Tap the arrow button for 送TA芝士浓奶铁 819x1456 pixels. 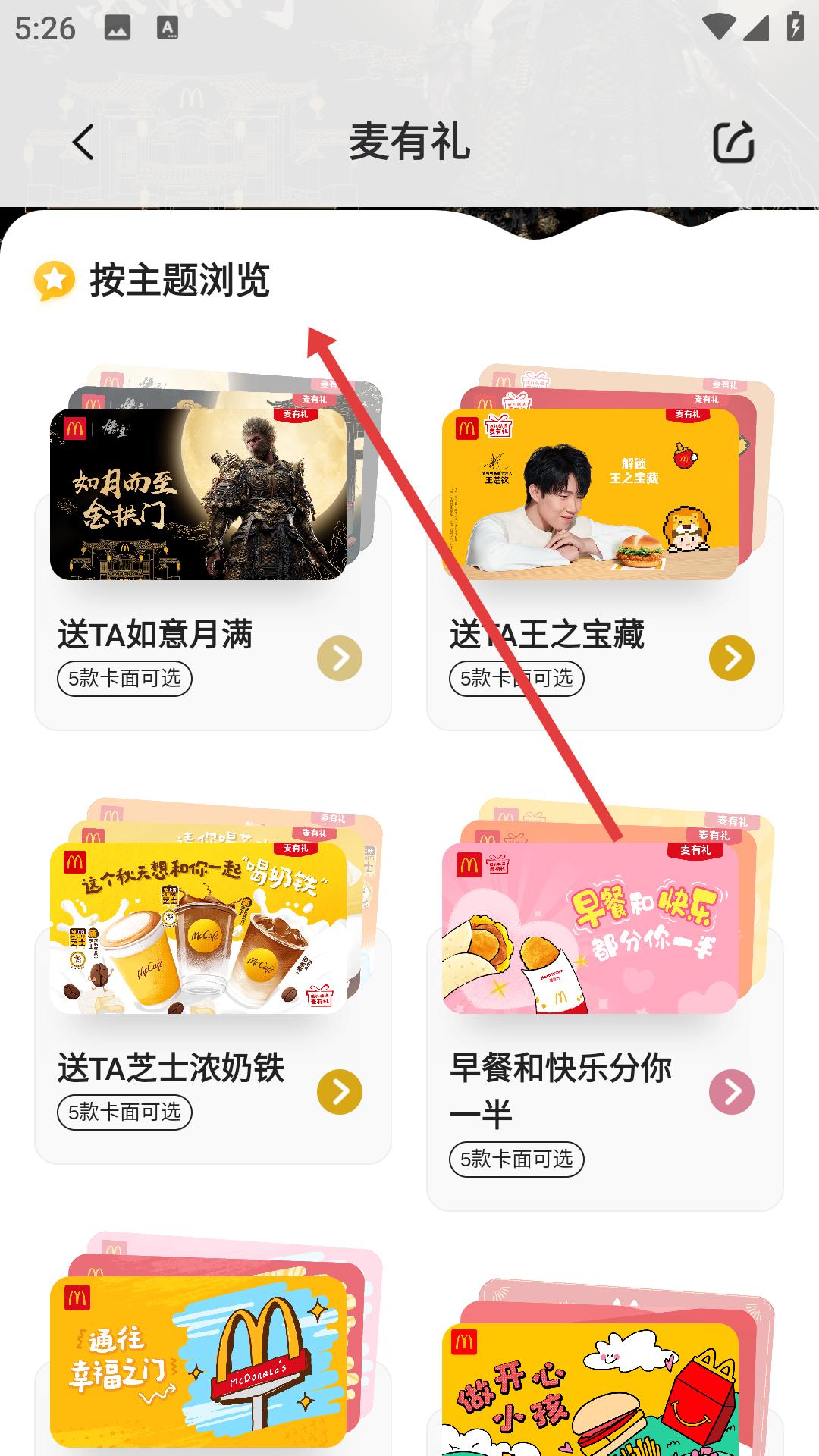tap(339, 1092)
